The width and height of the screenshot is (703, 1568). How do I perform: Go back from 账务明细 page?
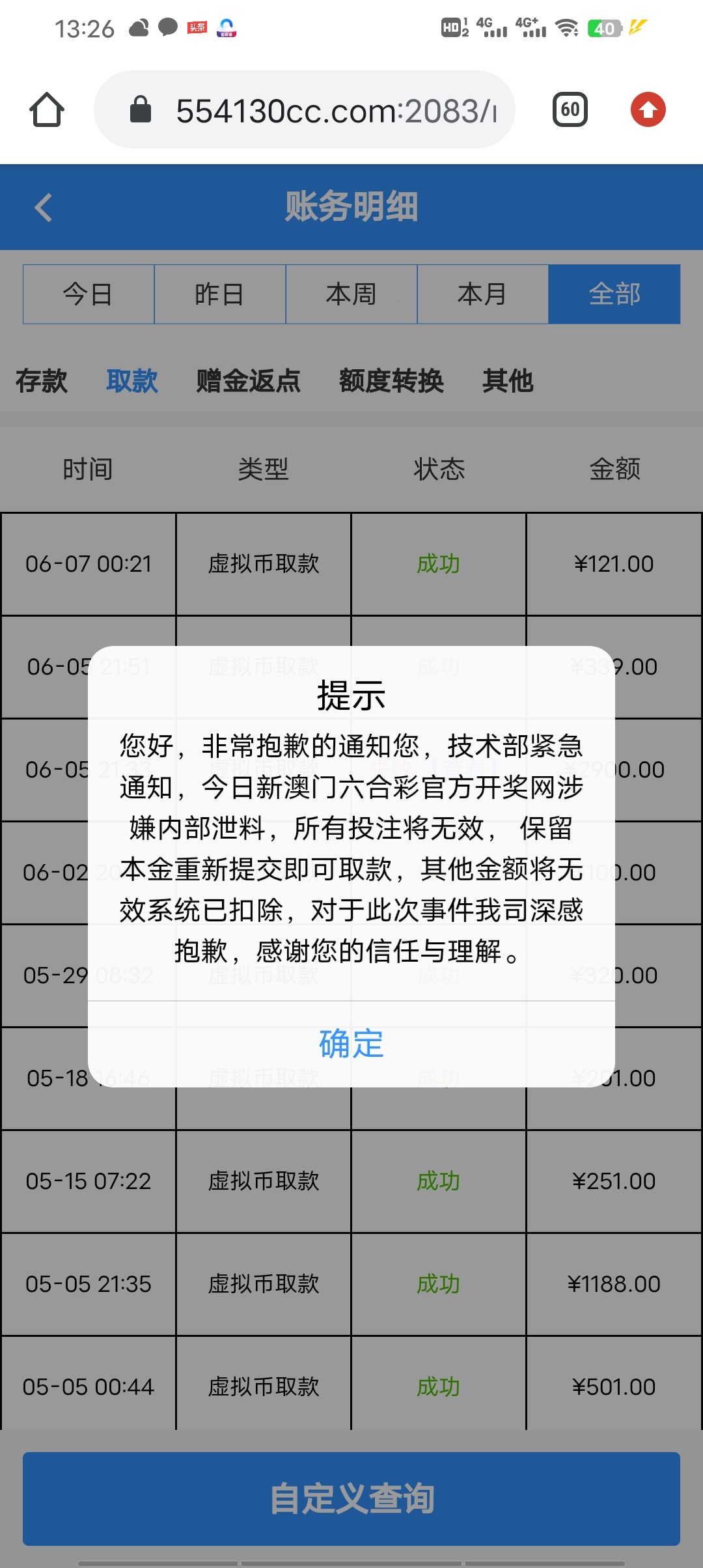44,208
